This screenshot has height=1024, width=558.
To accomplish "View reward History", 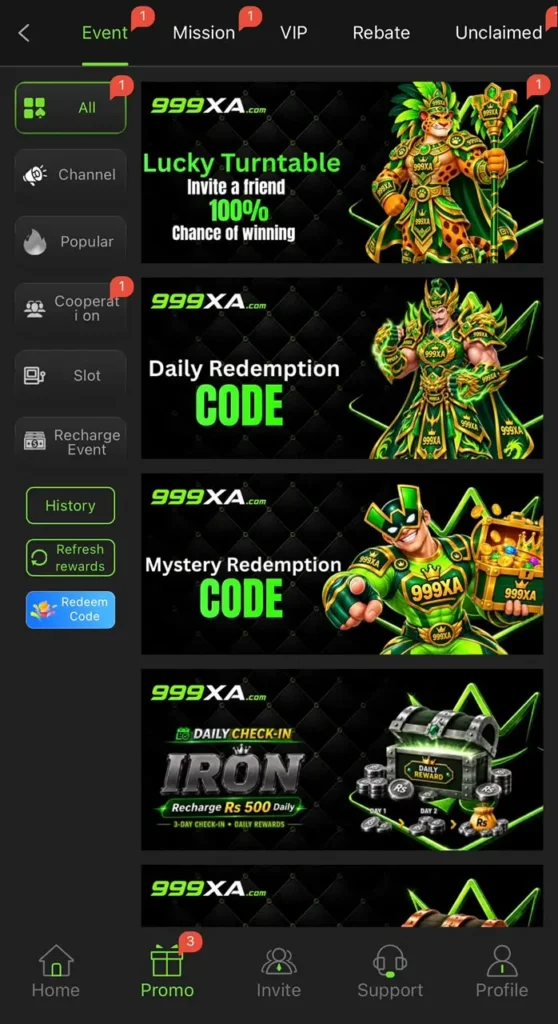I will 71,505.
